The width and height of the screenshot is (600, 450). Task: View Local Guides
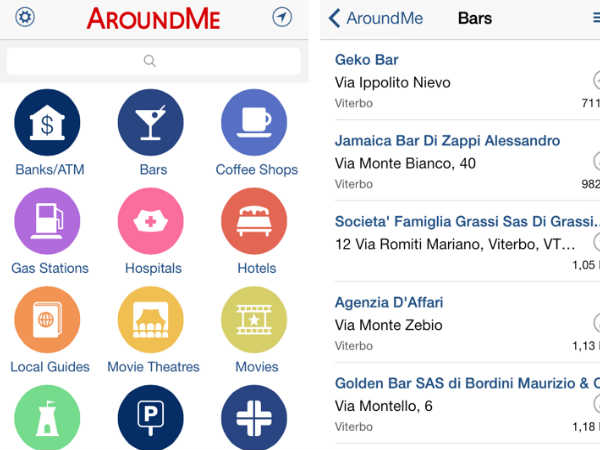[x=48, y=319]
